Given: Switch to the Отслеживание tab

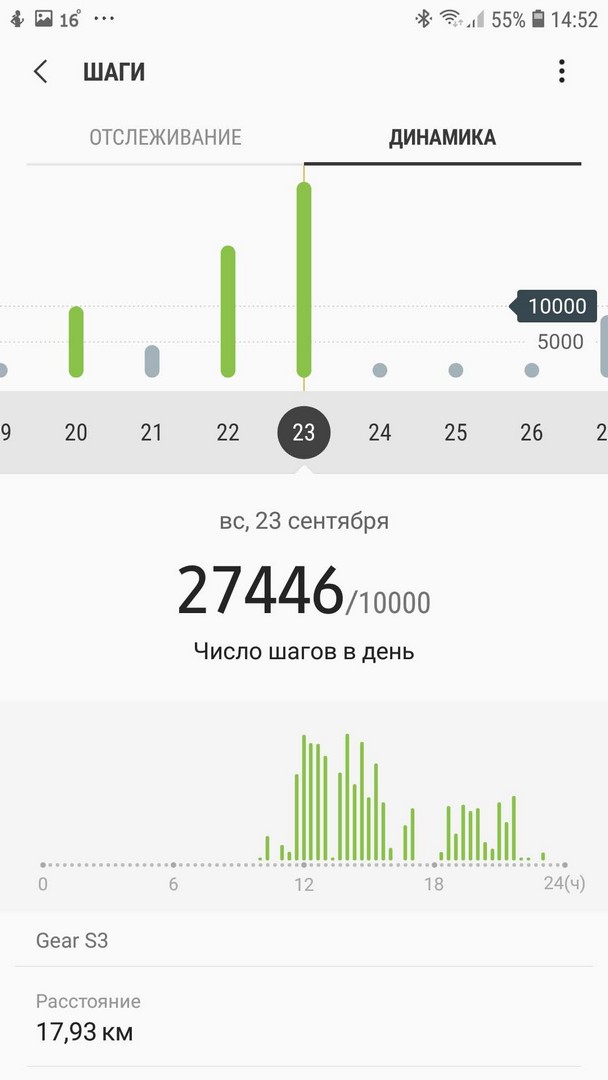Looking at the screenshot, I should (165, 138).
